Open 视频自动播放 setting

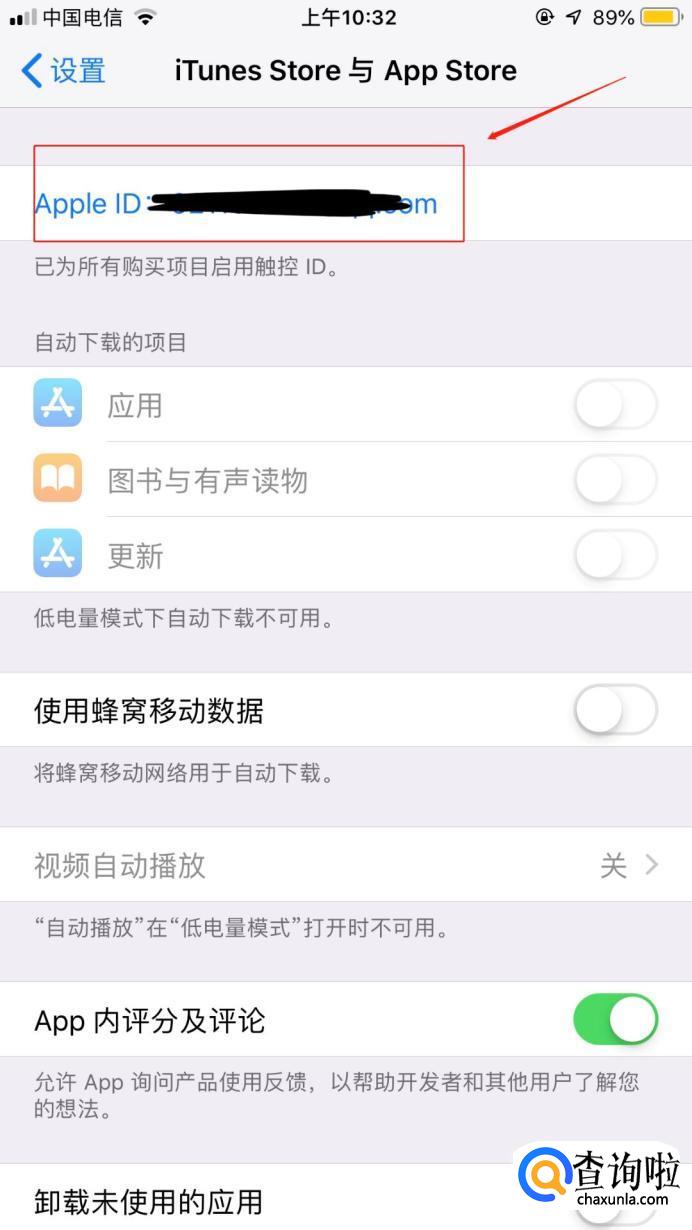(x=345, y=865)
